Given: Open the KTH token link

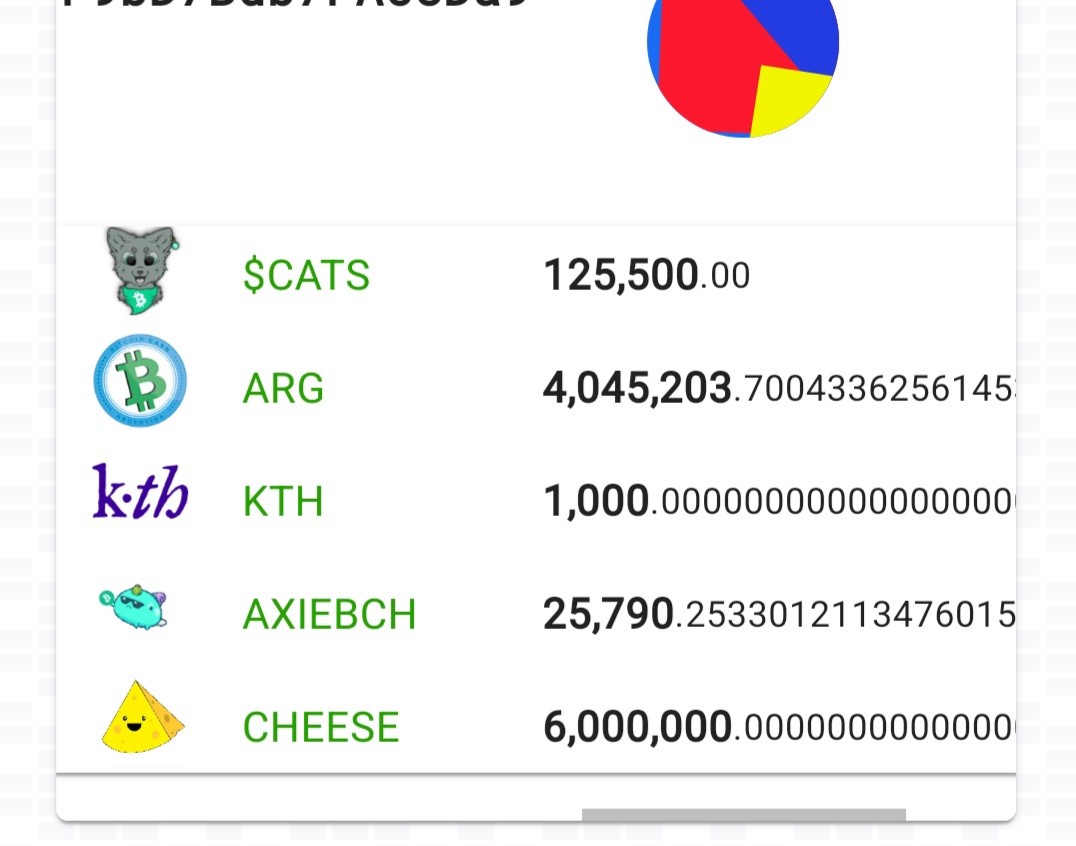Looking at the screenshot, I should point(283,501).
